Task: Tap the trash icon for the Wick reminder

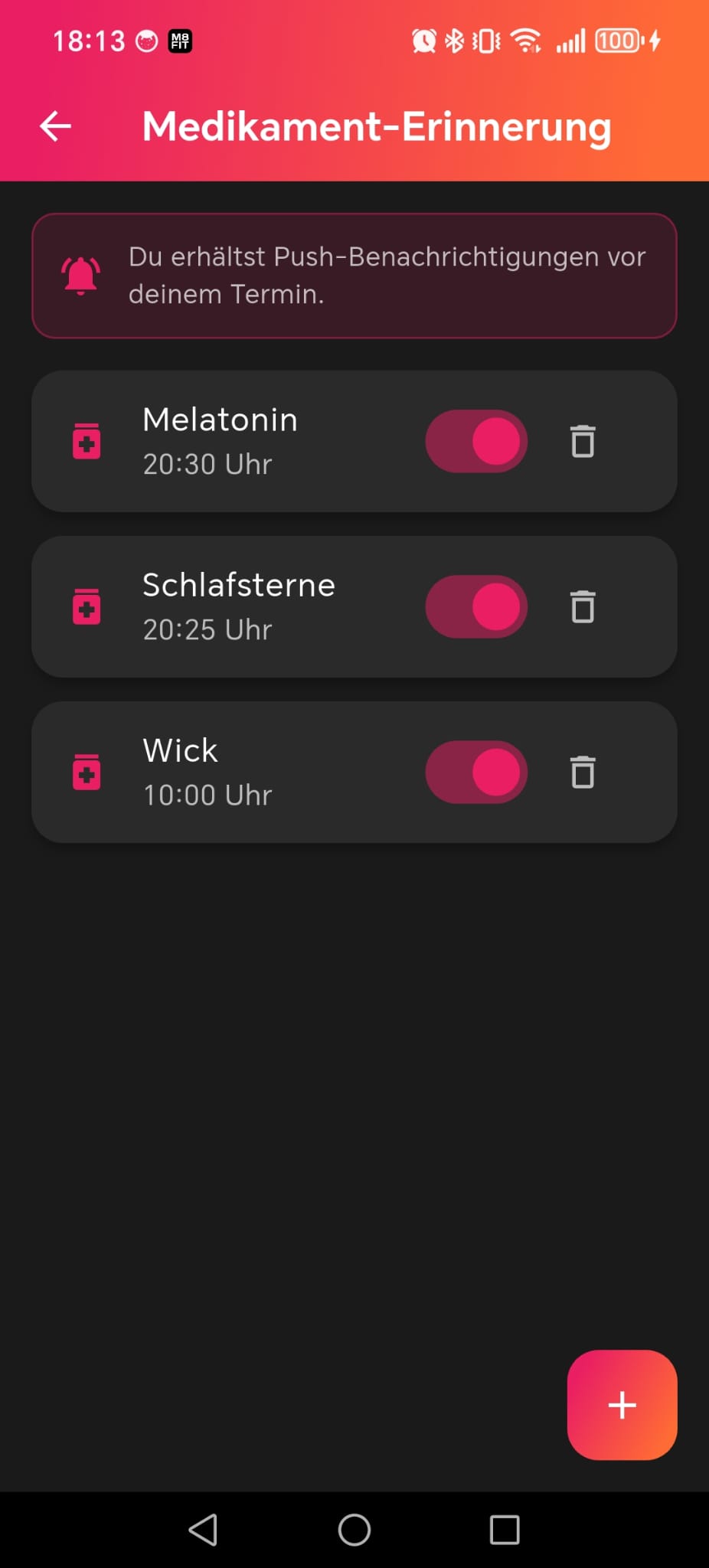Action: point(582,773)
